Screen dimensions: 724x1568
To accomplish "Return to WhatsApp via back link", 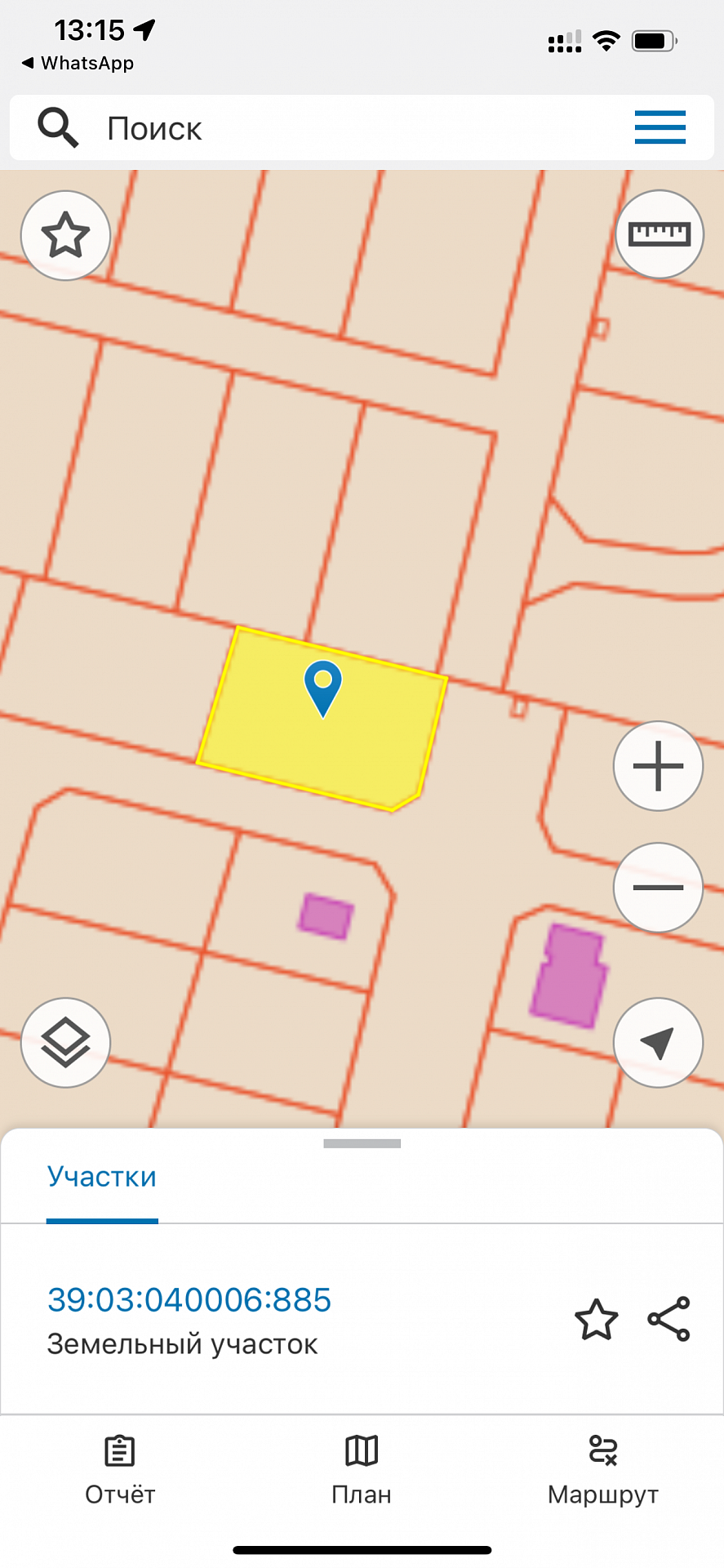I will tap(78, 63).
